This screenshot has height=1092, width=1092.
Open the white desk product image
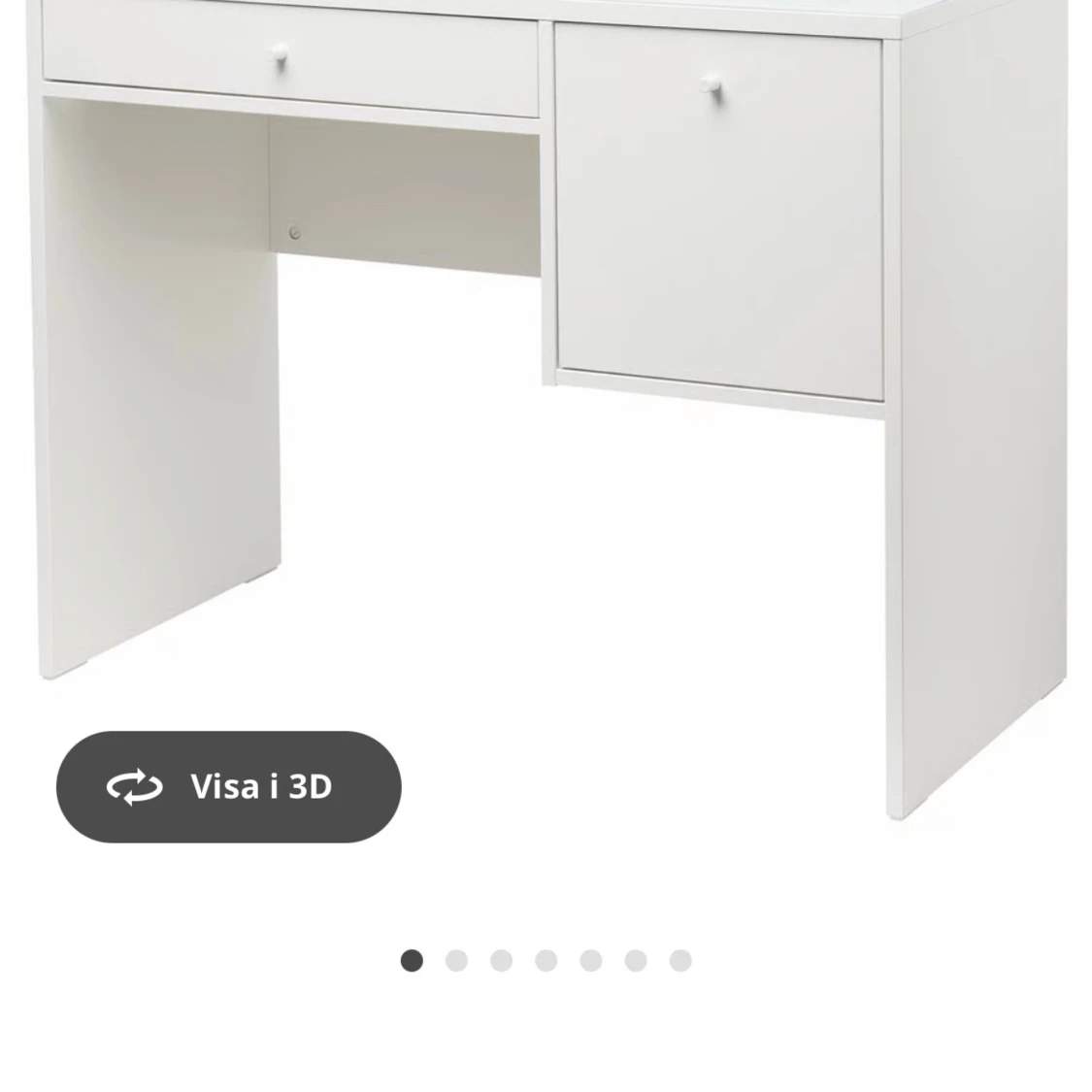(582, 388)
